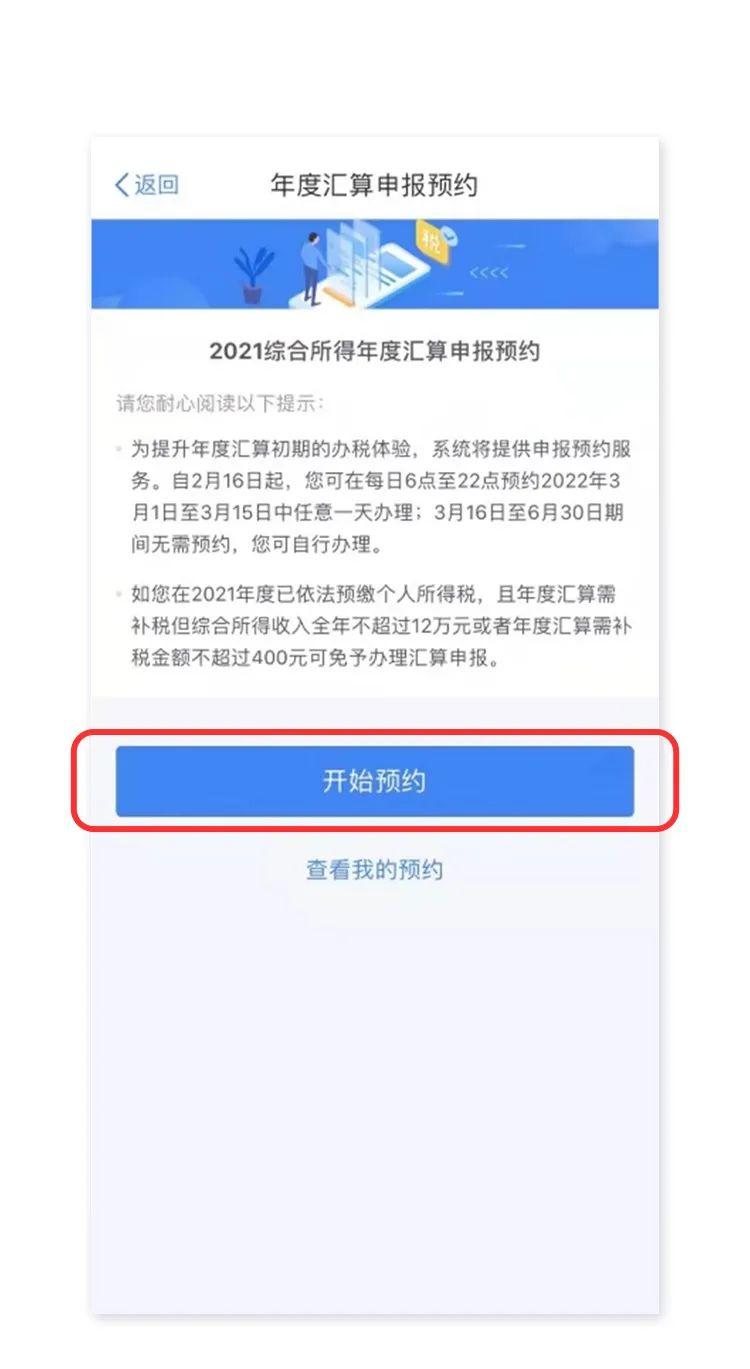Go back using the 返回 arrow

[146, 185]
